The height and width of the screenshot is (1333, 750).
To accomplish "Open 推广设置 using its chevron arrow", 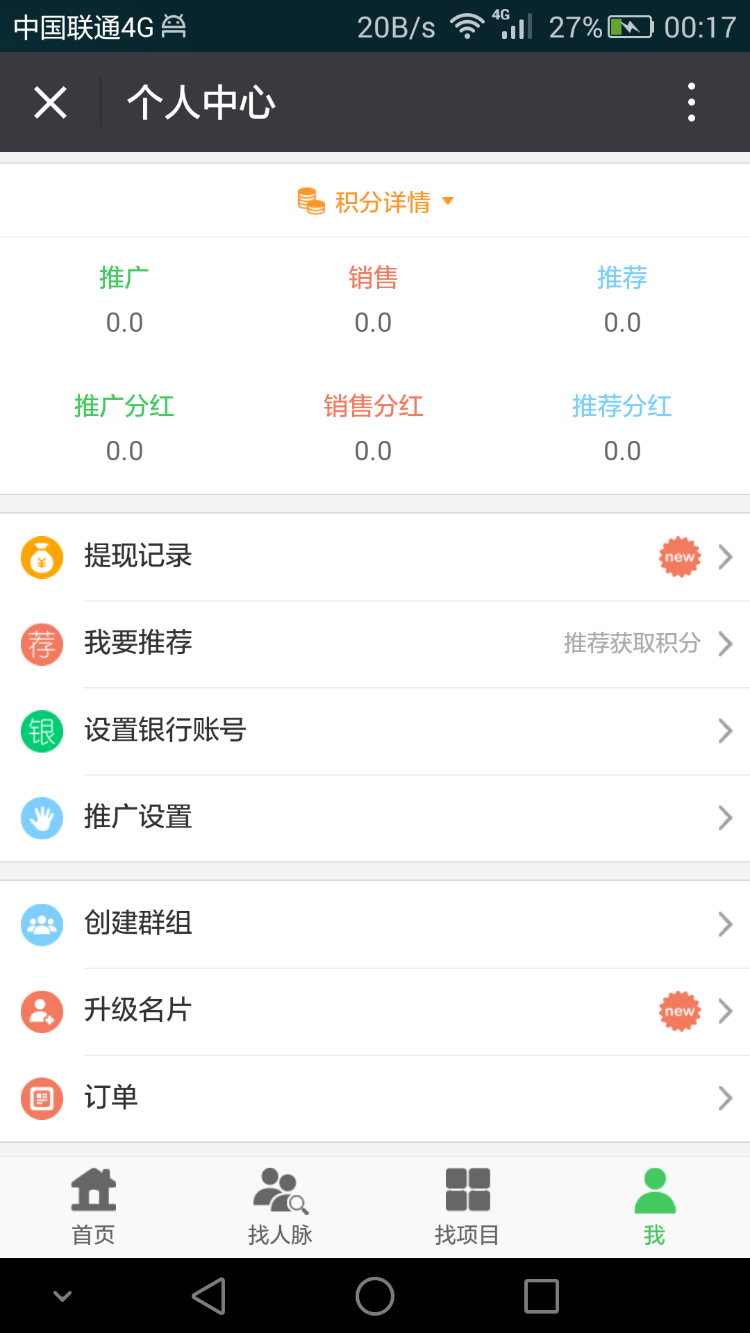I will [723, 817].
